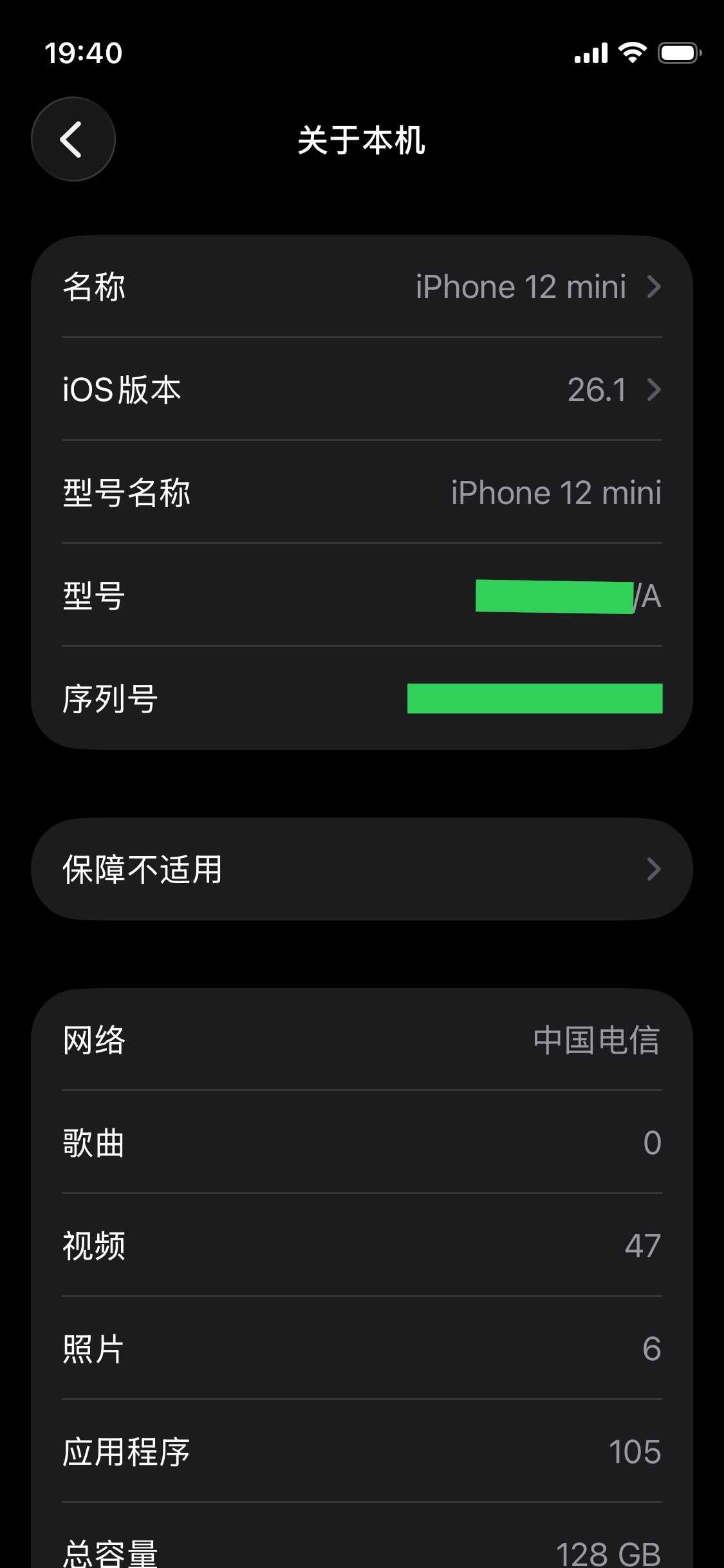Tap the back chevron to return to Settings
The width and height of the screenshot is (724, 1568).
pyautogui.click(x=73, y=138)
